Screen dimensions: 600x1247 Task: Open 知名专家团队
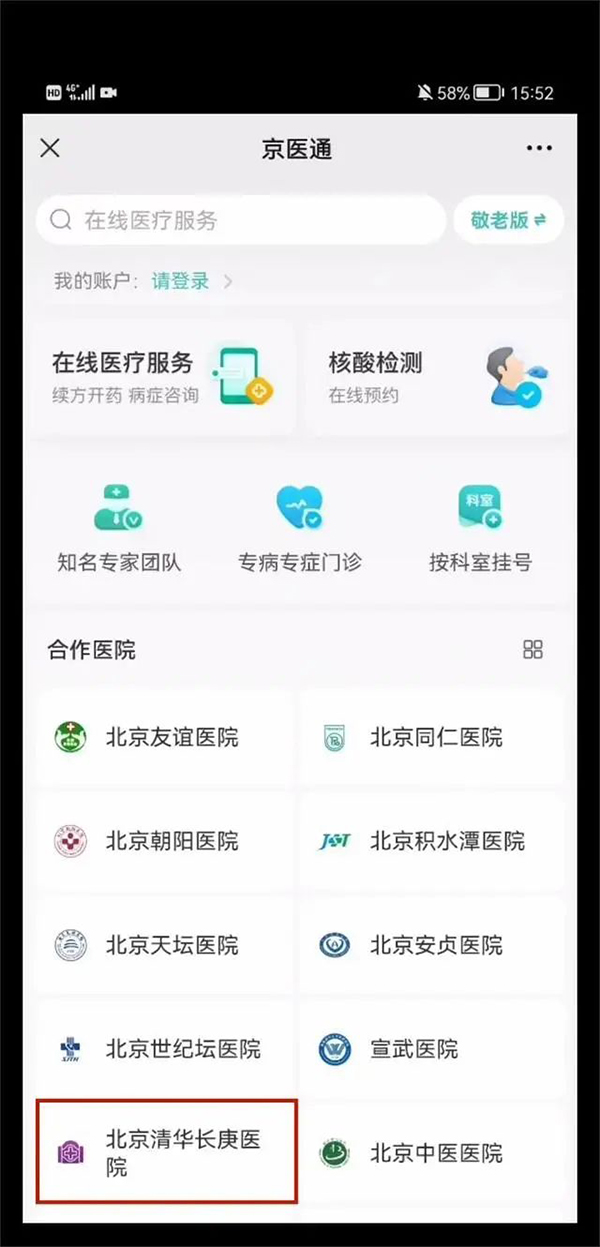(x=119, y=529)
